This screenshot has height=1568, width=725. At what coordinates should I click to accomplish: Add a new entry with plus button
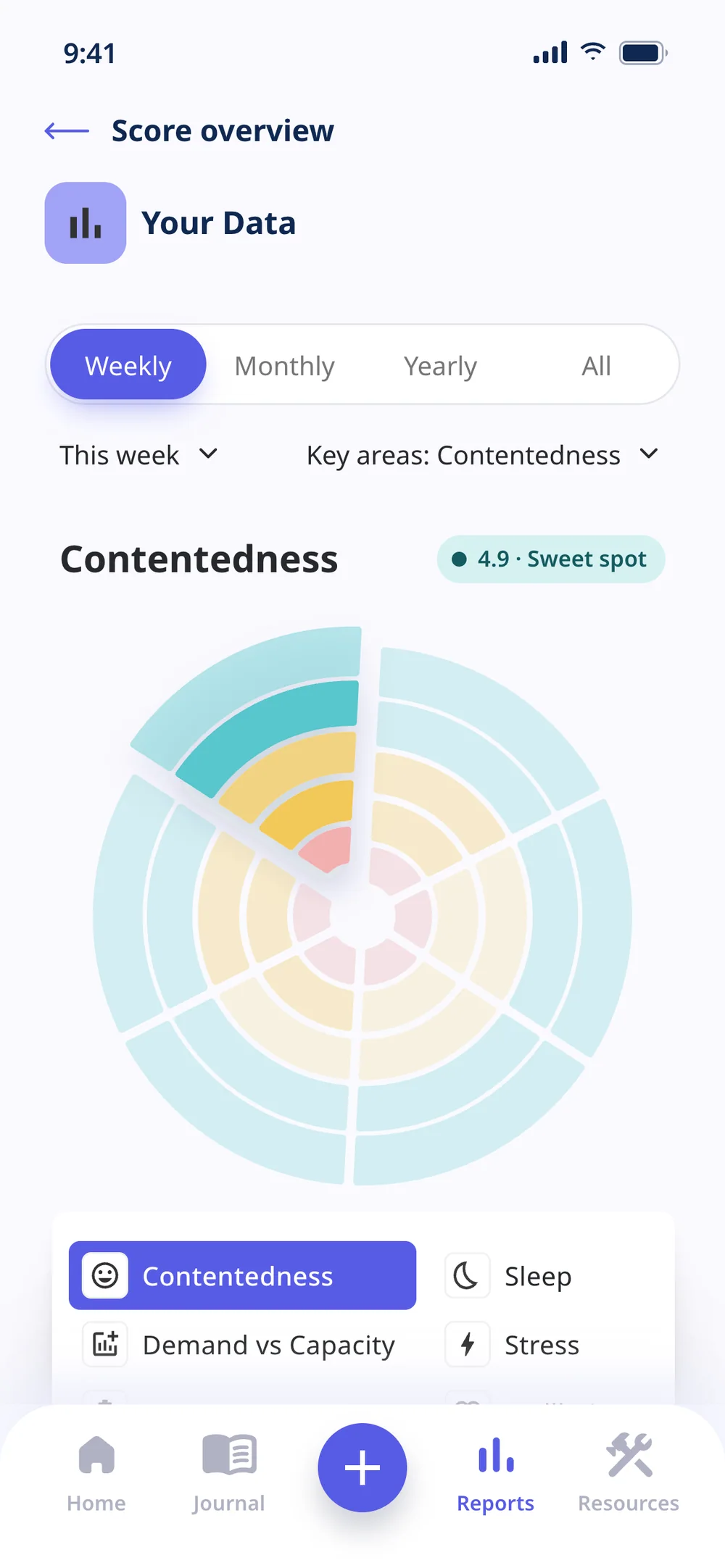click(x=362, y=1468)
